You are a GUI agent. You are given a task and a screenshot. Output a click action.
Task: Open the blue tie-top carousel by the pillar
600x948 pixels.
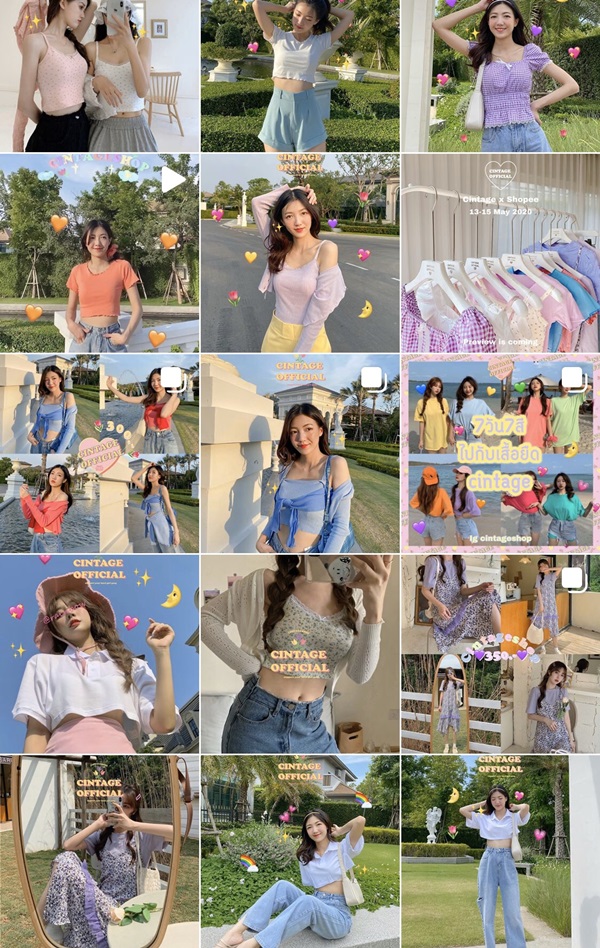(x=299, y=453)
